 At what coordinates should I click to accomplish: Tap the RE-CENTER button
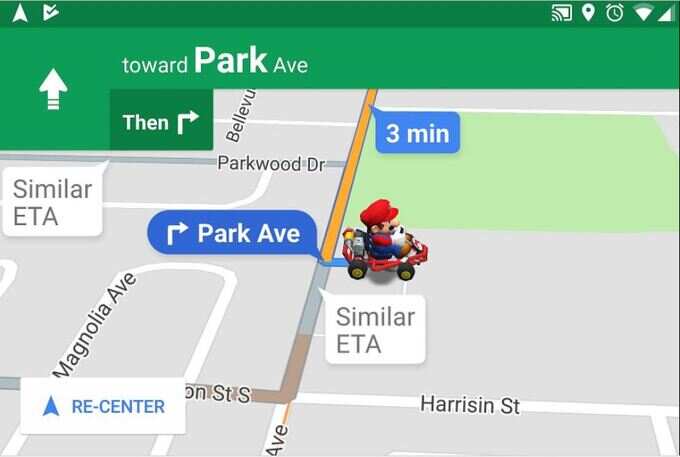[103, 406]
